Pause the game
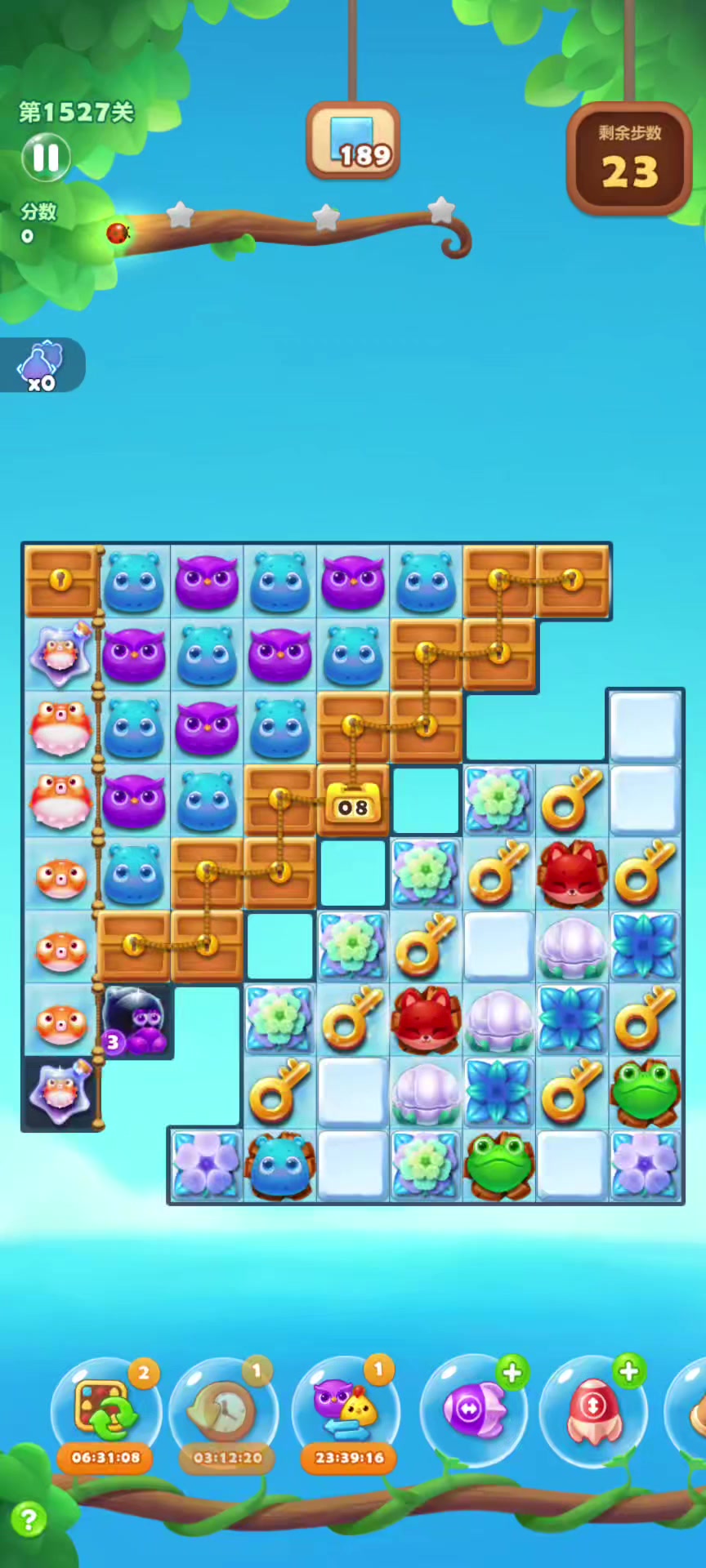 [x=46, y=157]
